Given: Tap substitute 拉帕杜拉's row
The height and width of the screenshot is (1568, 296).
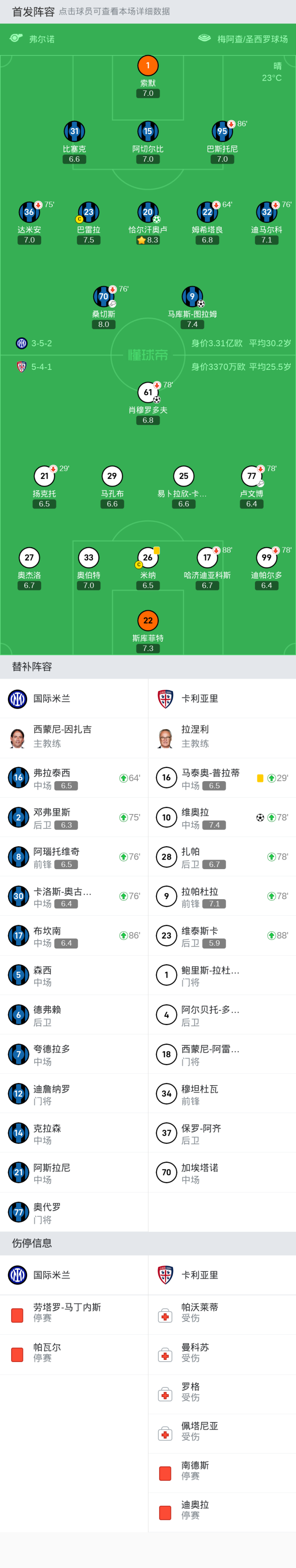Looking at the screenshot, I should point(222,896).
